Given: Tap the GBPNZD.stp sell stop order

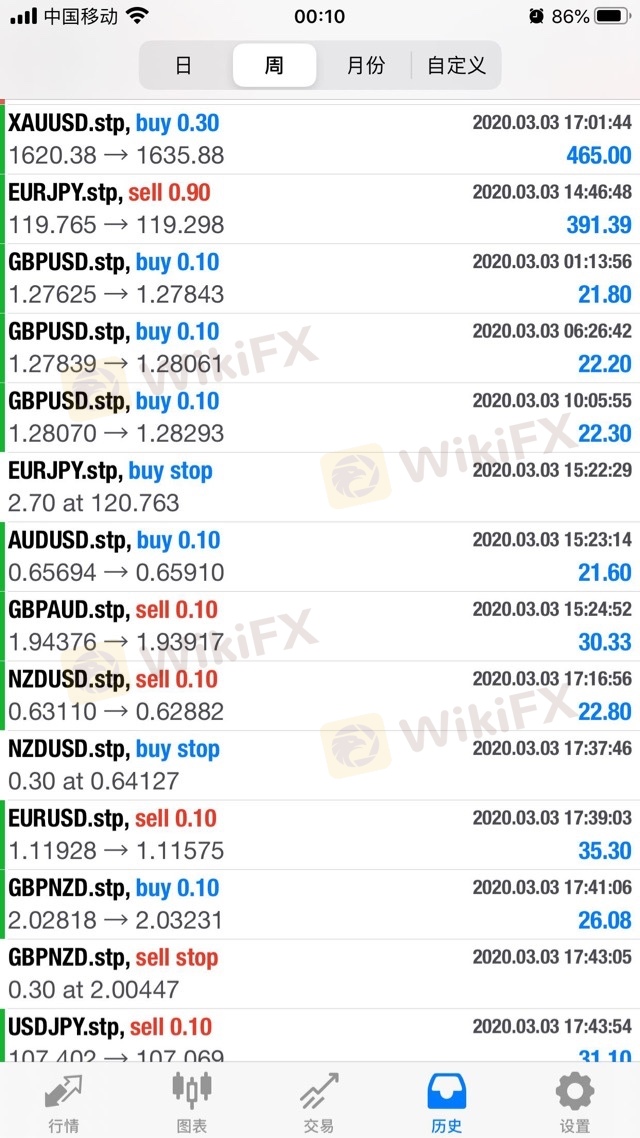Looking at the screenshot, I should click(320, 973).
